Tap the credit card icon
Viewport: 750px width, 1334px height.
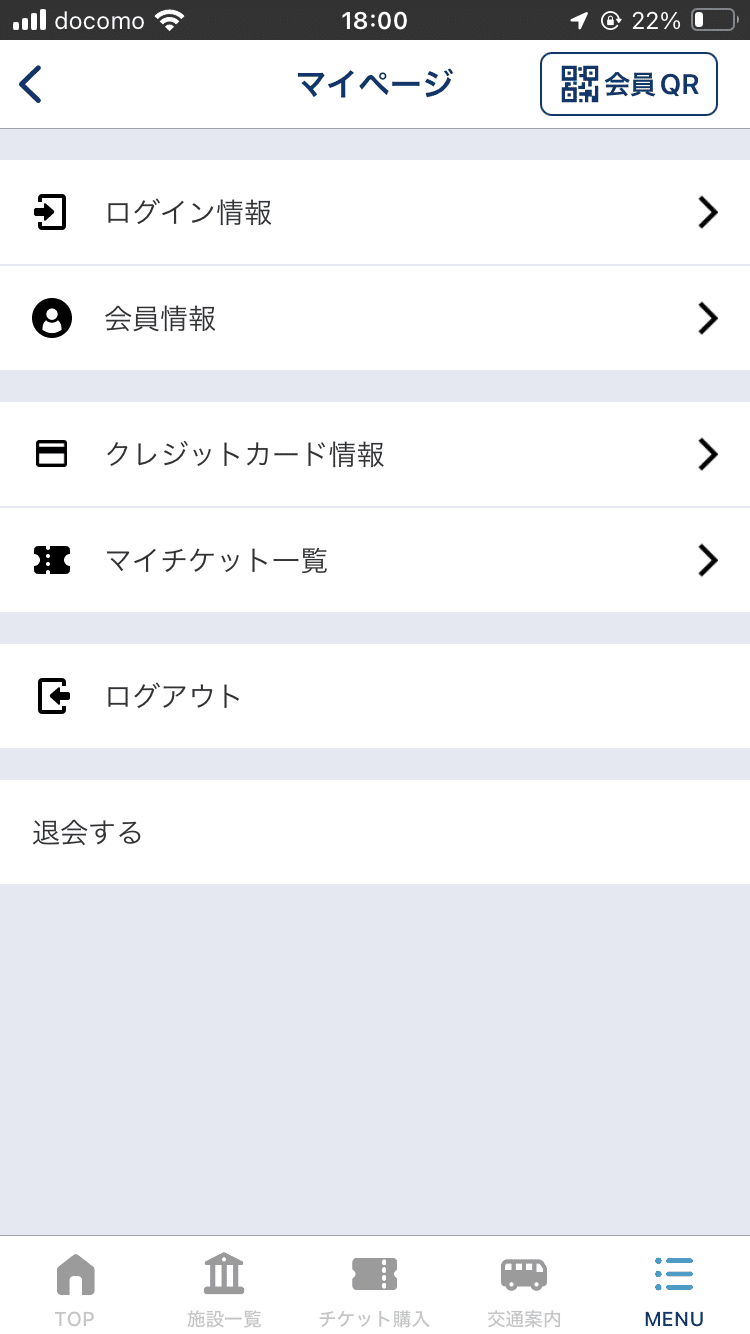click(52, 454)
